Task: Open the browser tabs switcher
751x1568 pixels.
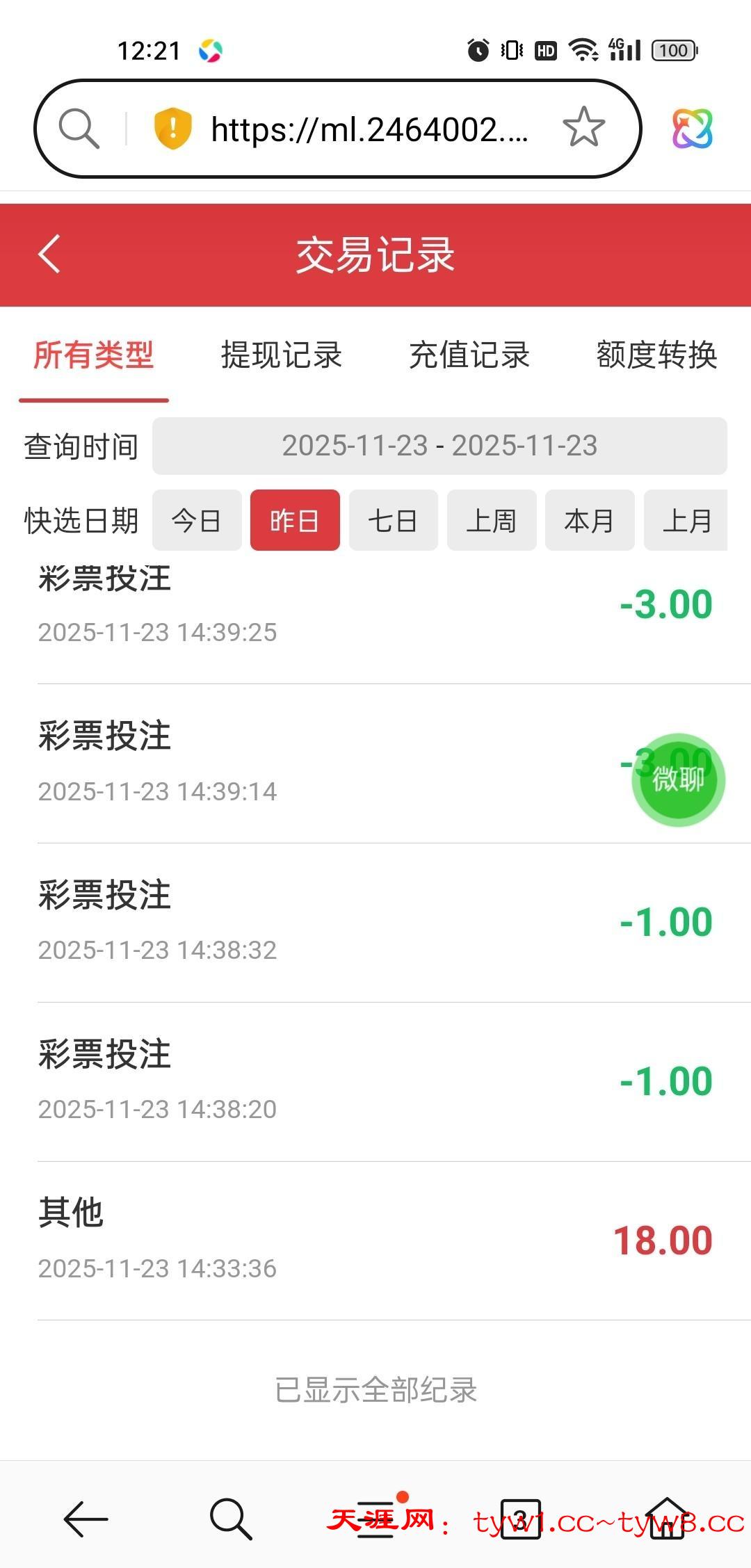Action: [x=520, y=1519]
